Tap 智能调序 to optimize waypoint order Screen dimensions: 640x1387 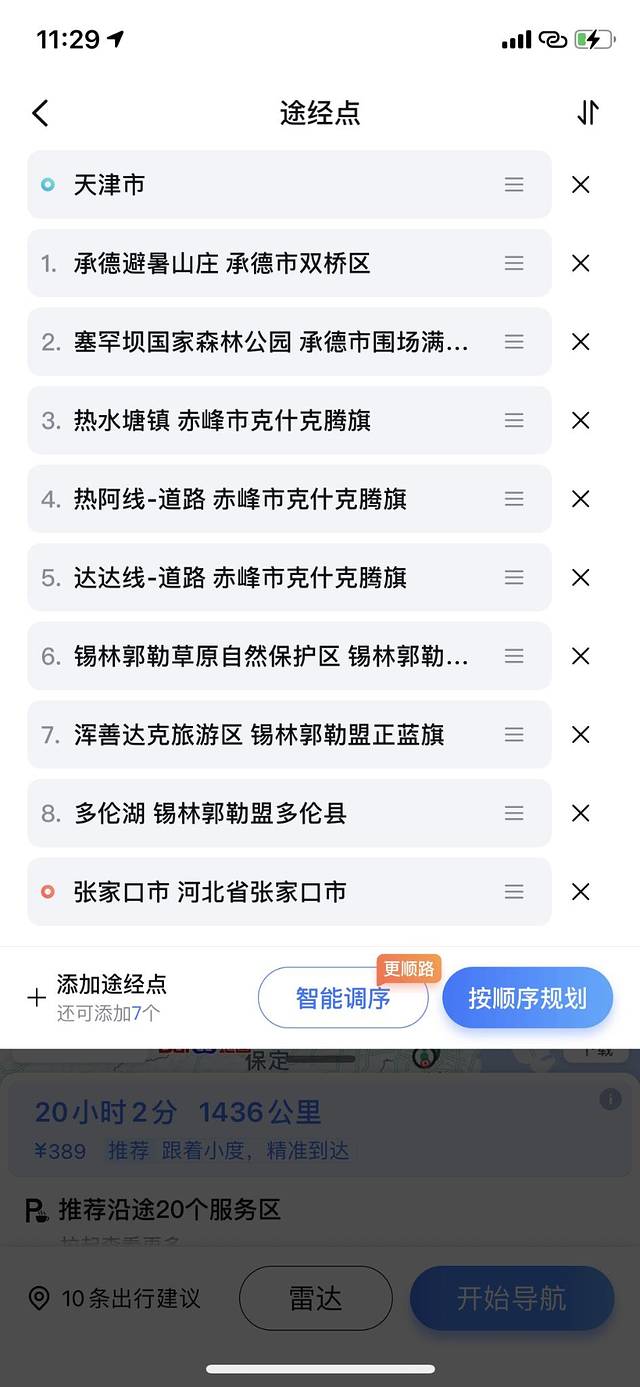(x=343, y=998)
